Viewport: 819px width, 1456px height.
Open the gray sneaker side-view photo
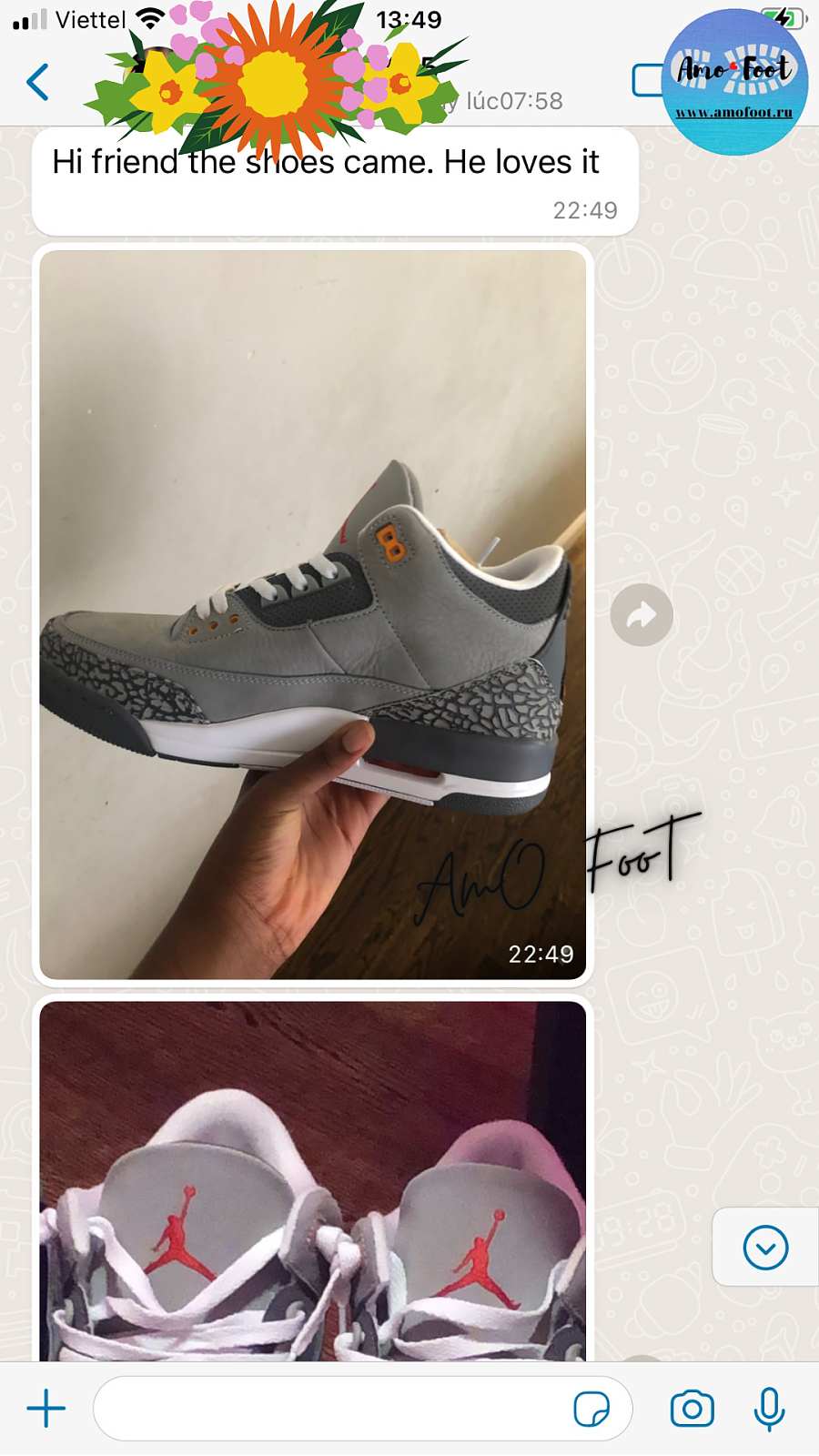(312, 615)
